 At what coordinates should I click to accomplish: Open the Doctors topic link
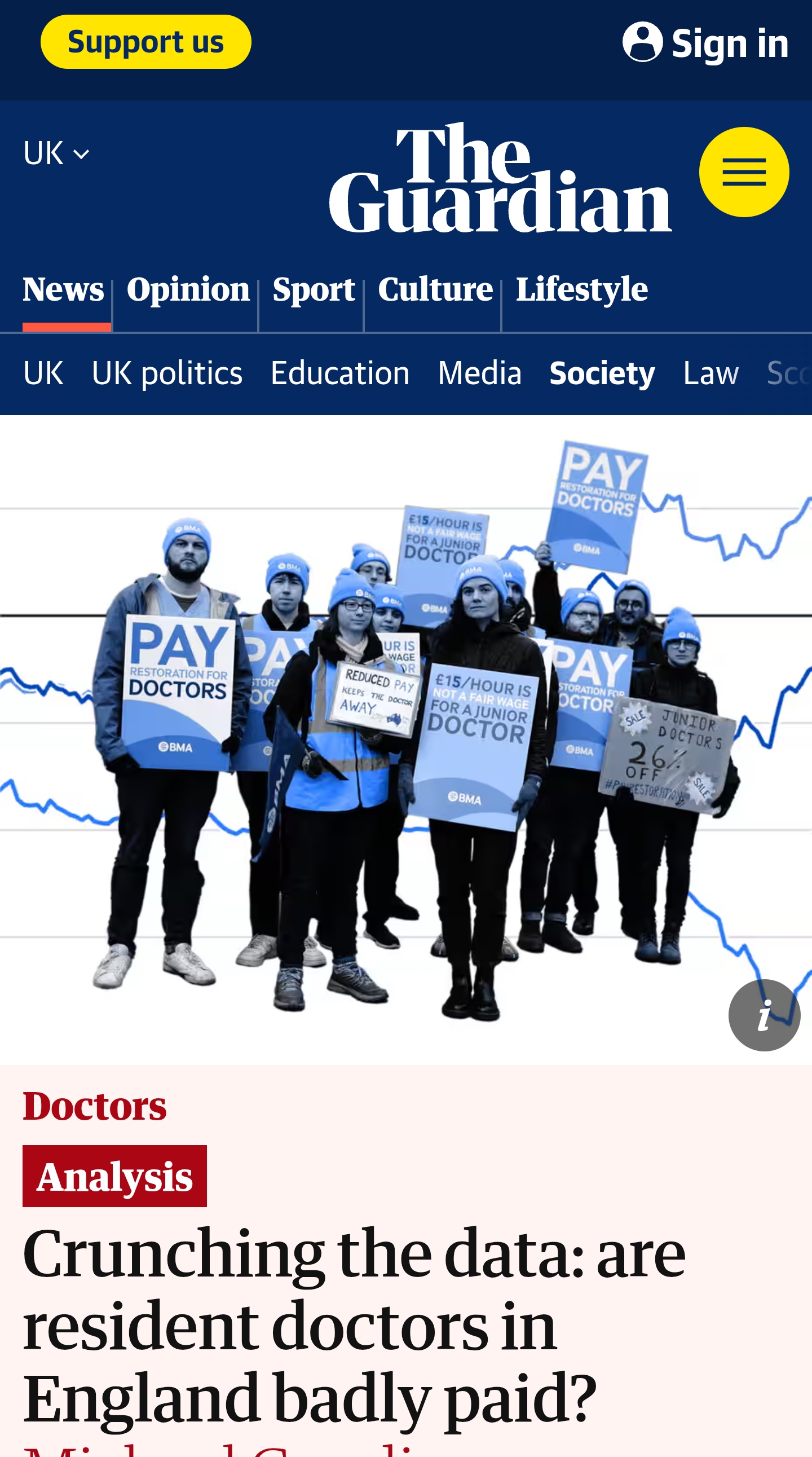(x=94, y=1106)
